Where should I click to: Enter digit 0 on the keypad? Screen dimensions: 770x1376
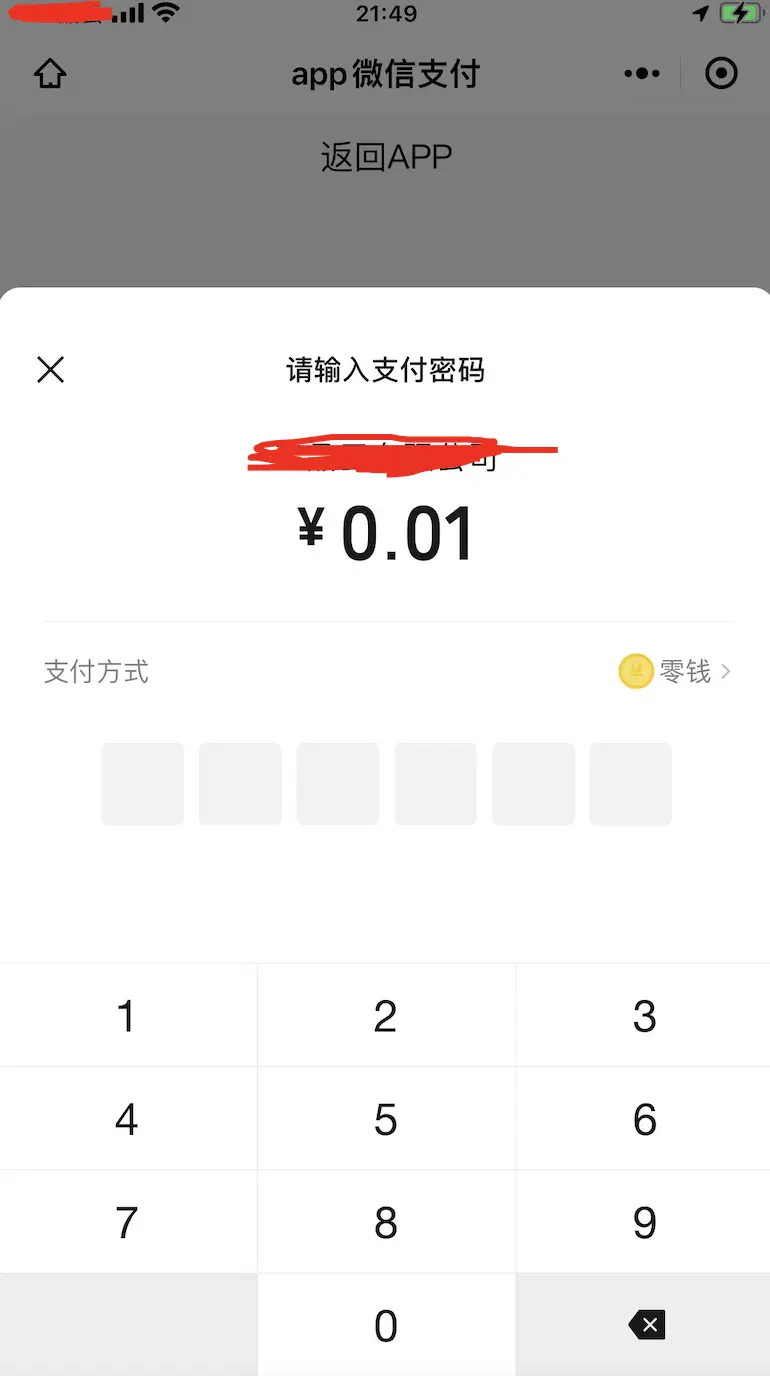(386, 1325)
